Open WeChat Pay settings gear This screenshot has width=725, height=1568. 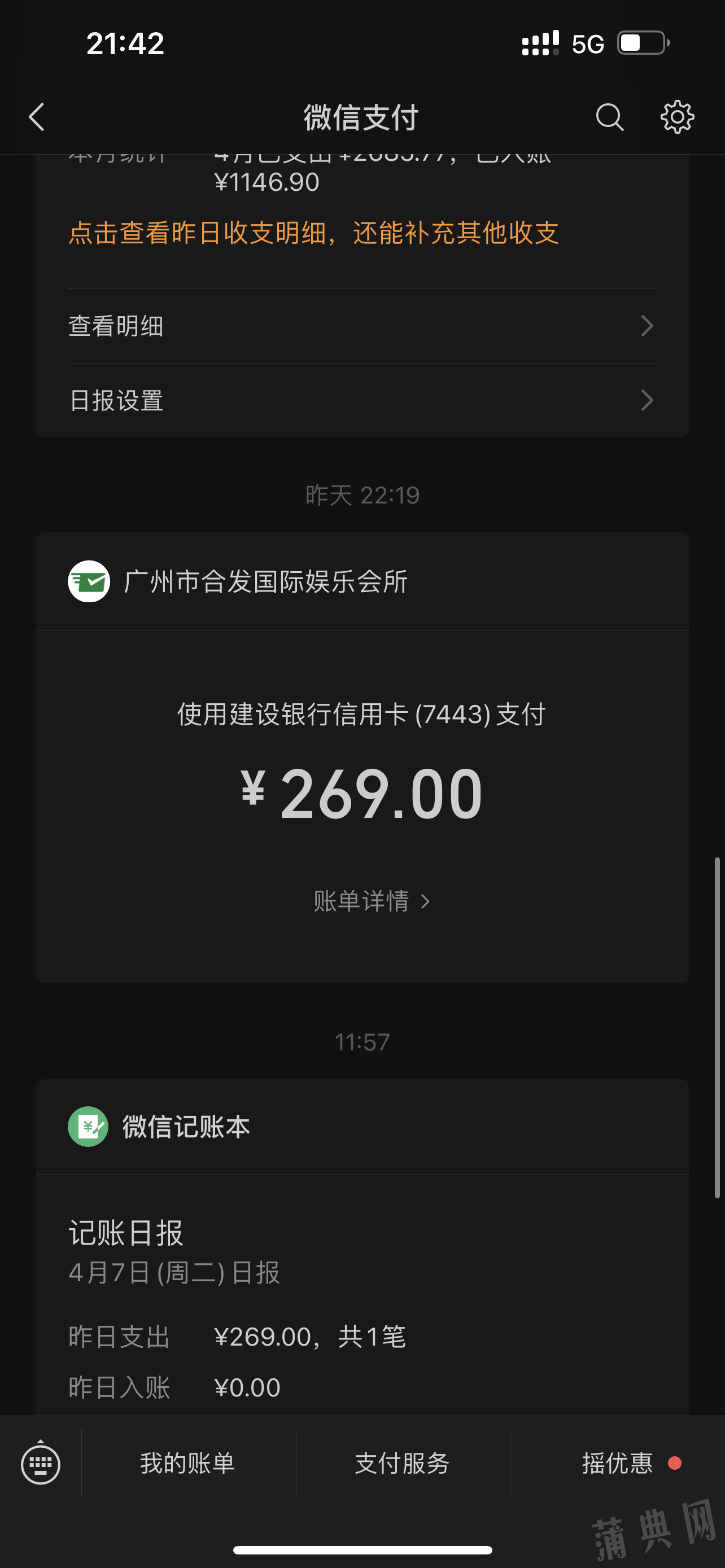(x=677, y=117)
